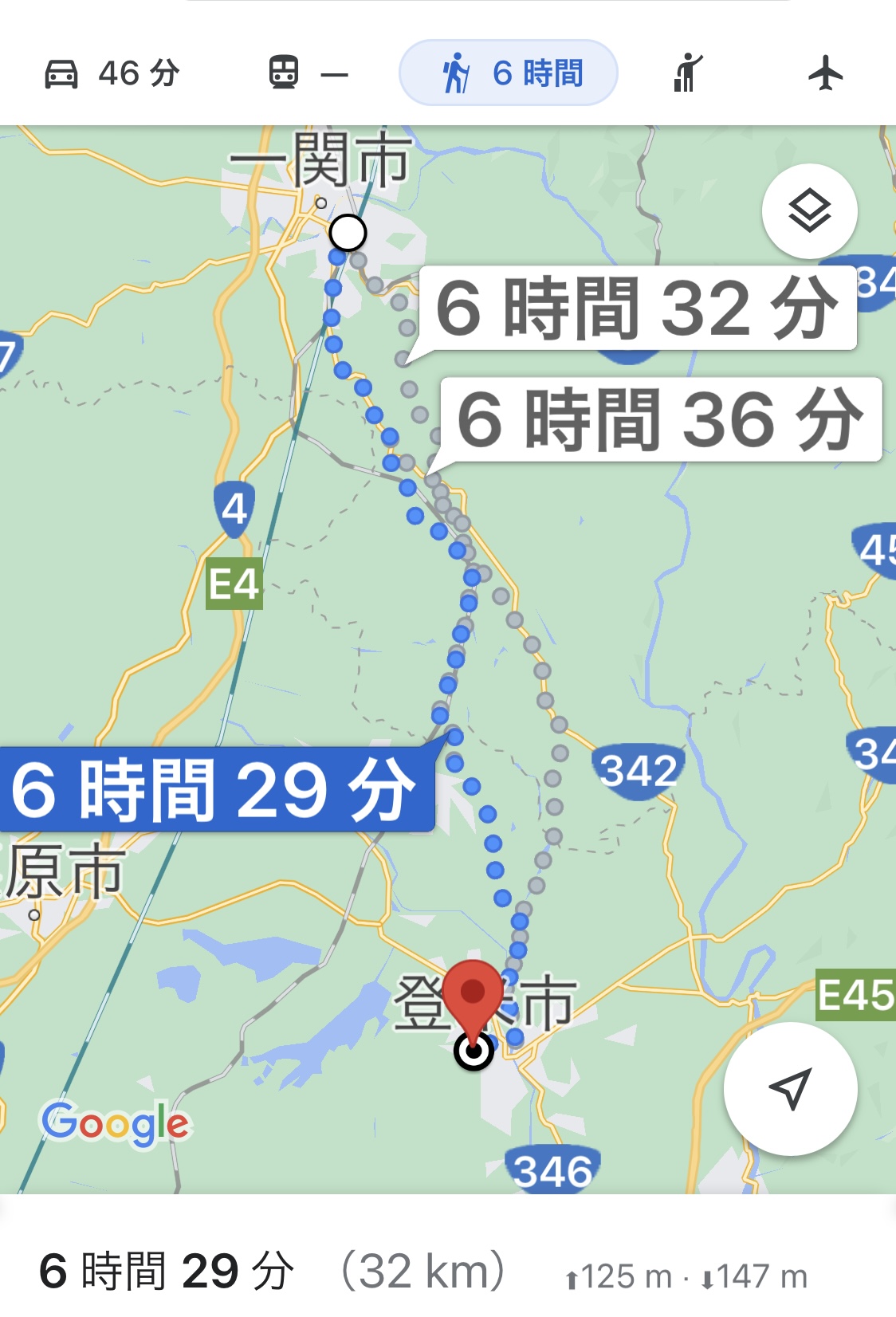Select the walking 6 時間 tab
896x1317 pixels.
pyautogui.click(x=509, y=73)
